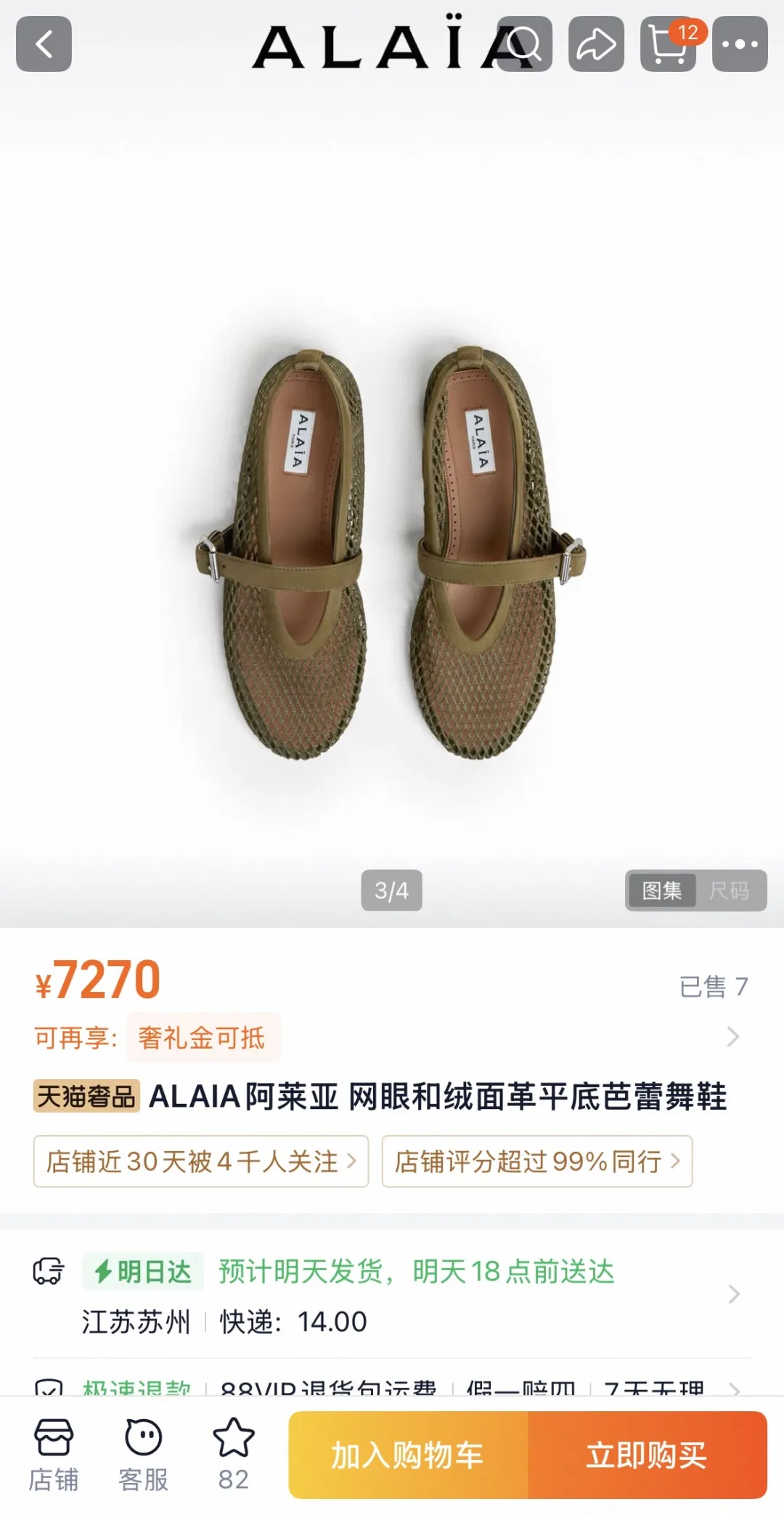Screen dimensions: 784x1515
Task: Add the shoes via 加入购物车
Action: point(409,1455)
